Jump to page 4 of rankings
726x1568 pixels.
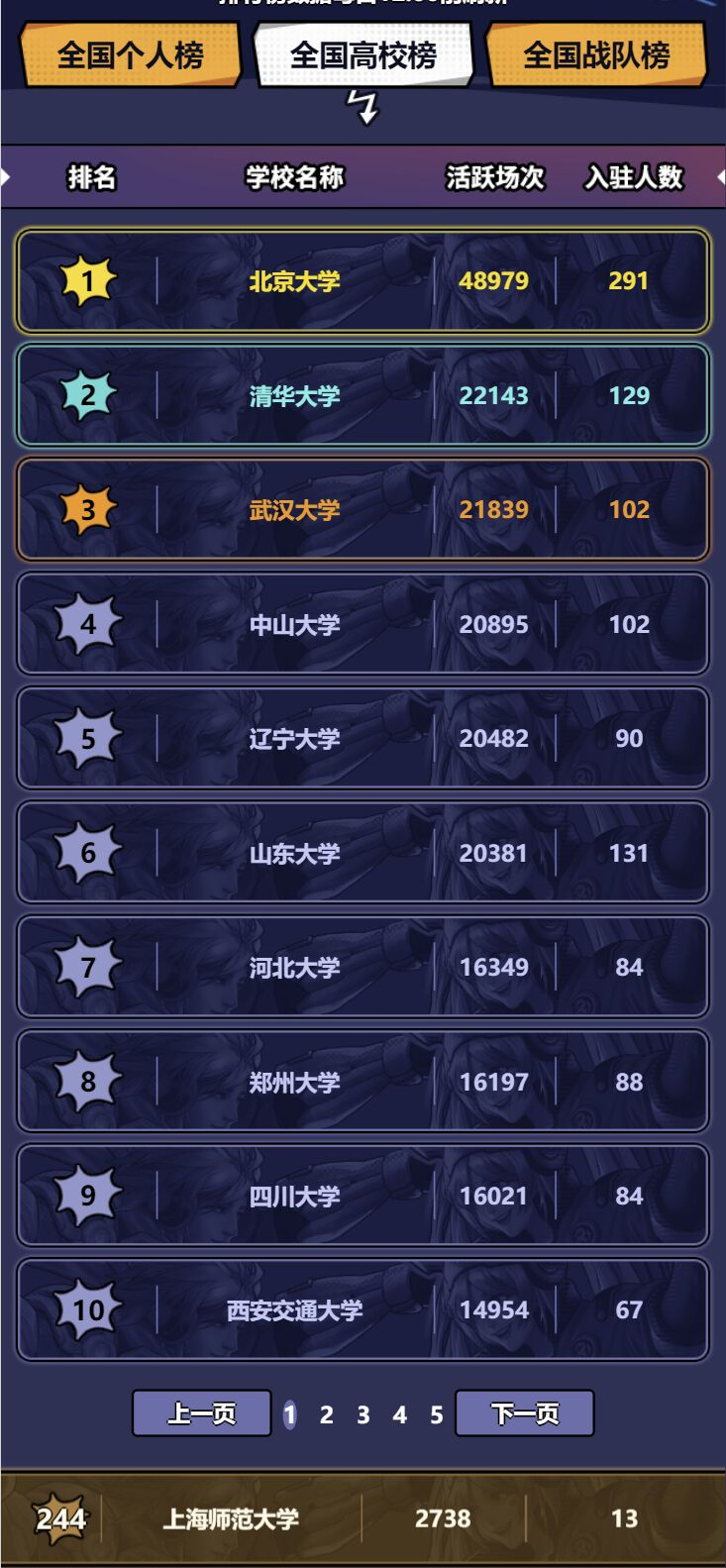tap(400, 1415)
